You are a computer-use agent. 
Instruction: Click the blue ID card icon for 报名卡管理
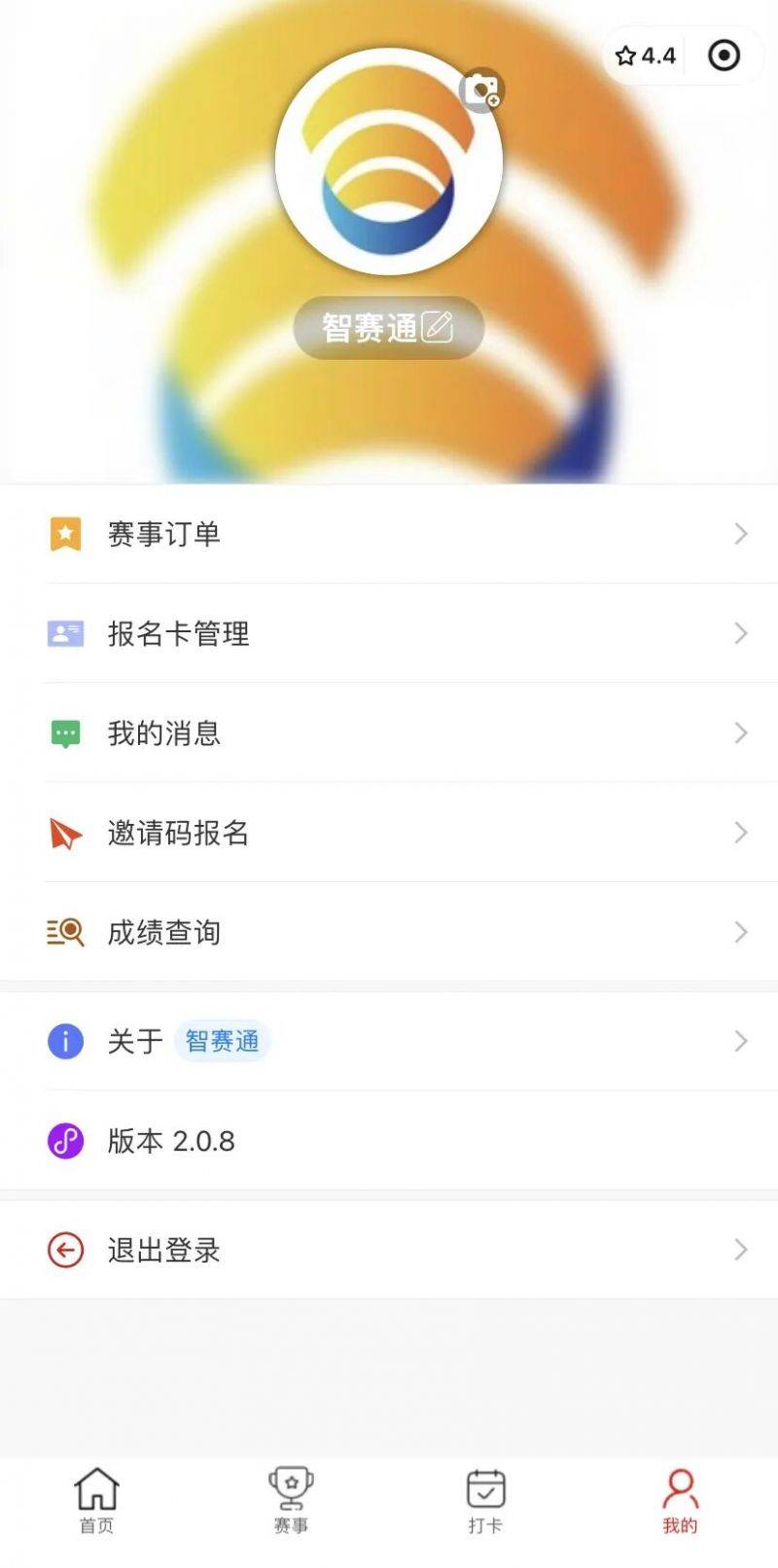[x=64, y=633]
